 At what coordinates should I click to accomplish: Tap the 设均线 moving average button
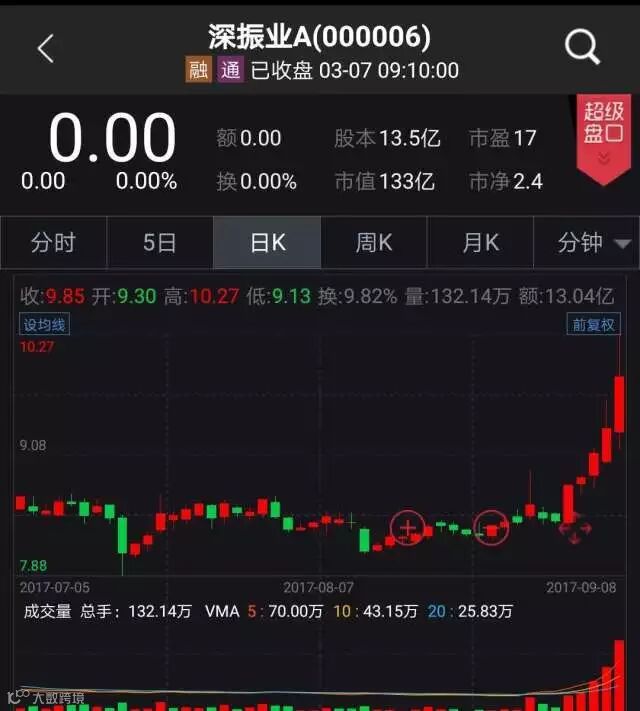[x=45, y=324]
